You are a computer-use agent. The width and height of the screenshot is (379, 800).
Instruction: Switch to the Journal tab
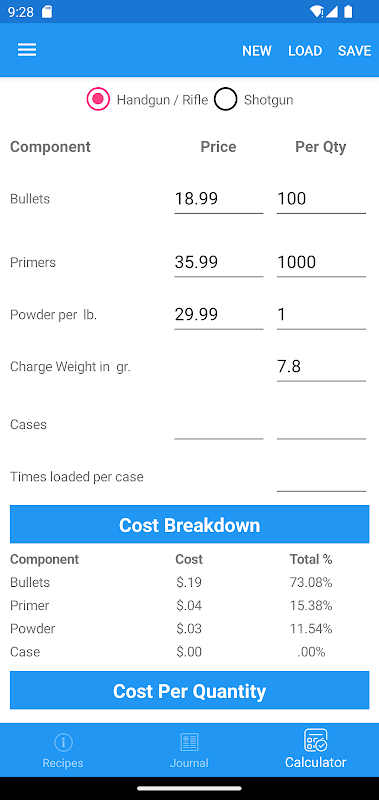click(189, 750)
